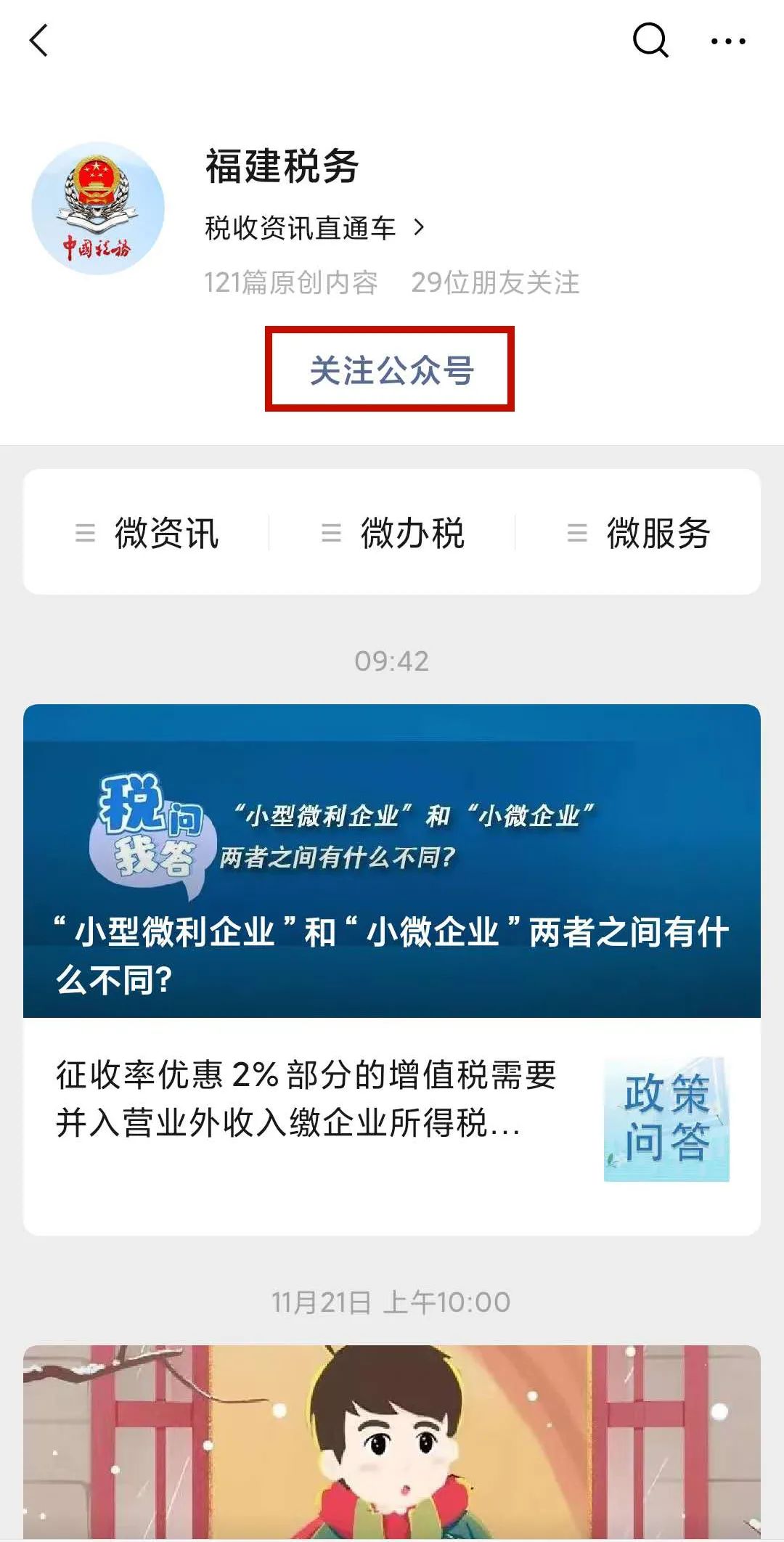Open the 税收资讯直通车 account details
This screenshot has height=1542, width=784.
(x=314, y=228)
